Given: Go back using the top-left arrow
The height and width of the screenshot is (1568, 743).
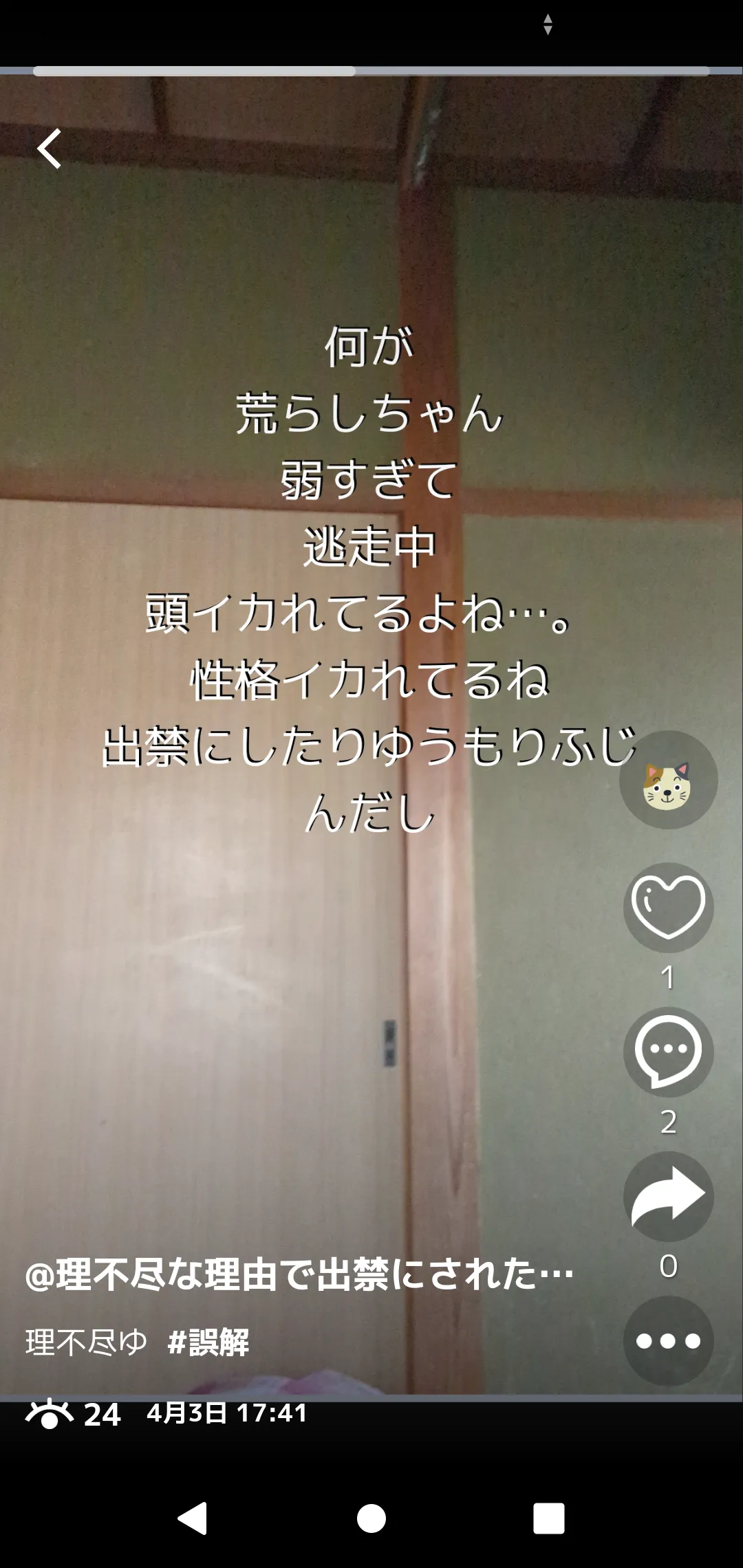Looking at the screenshot, I should 50,149.
